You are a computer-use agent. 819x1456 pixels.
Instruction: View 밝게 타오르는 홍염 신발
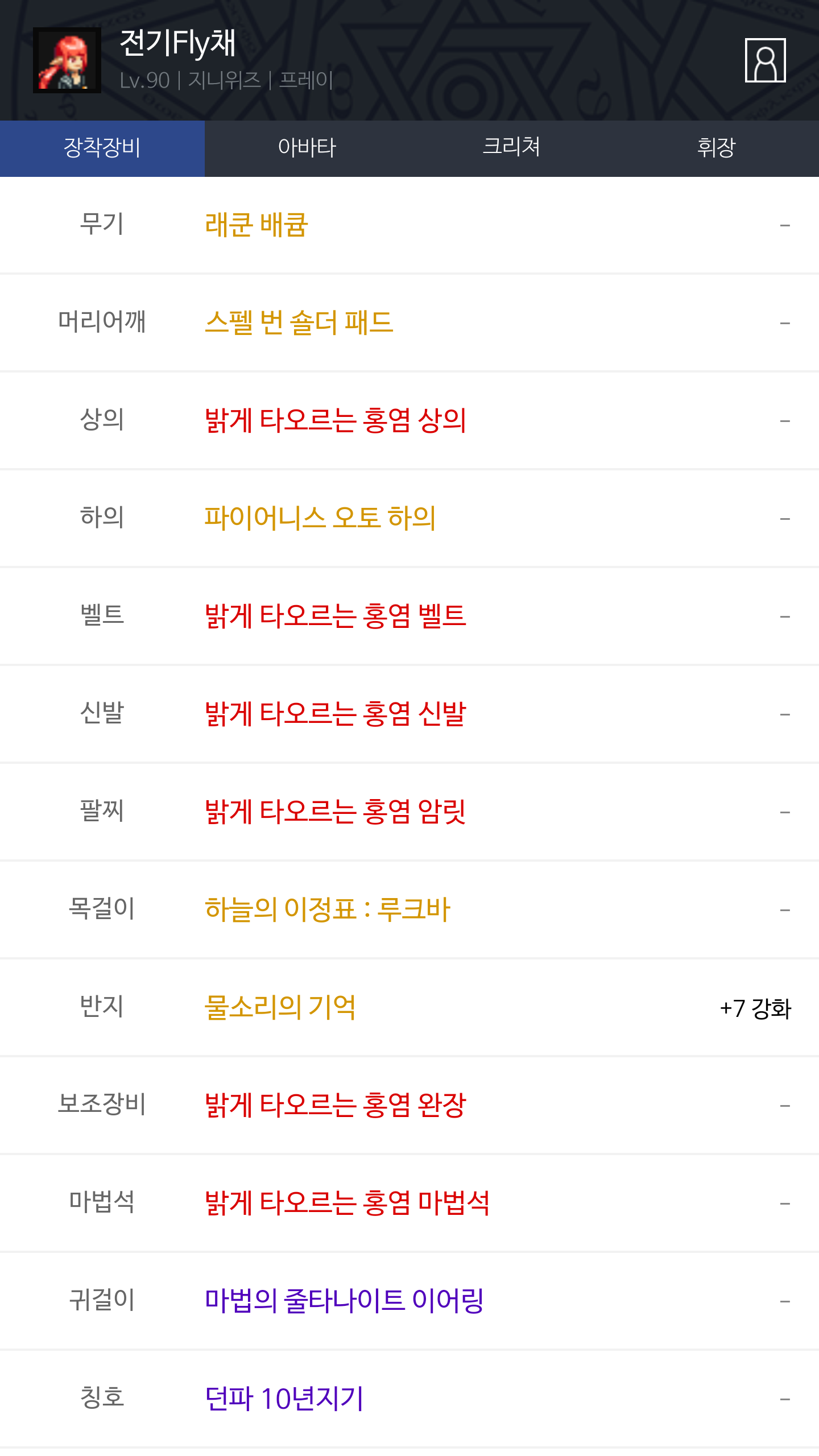pyautogui.click(x=336, y=714)
